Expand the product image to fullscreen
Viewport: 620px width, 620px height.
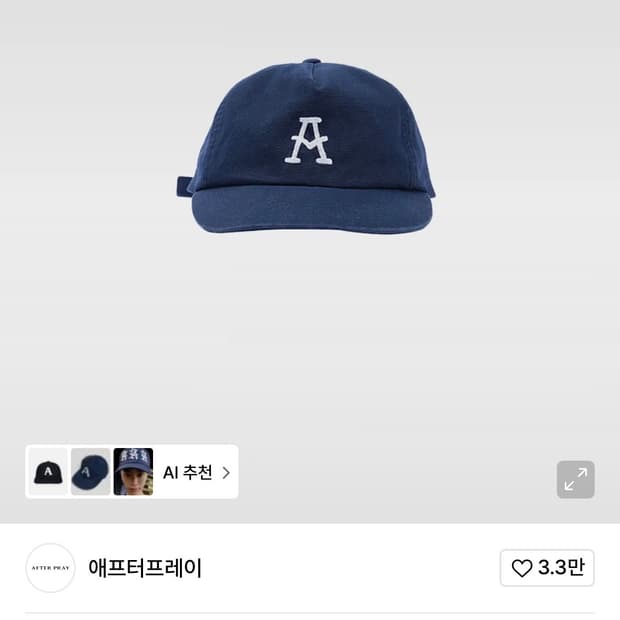point(575,480)
